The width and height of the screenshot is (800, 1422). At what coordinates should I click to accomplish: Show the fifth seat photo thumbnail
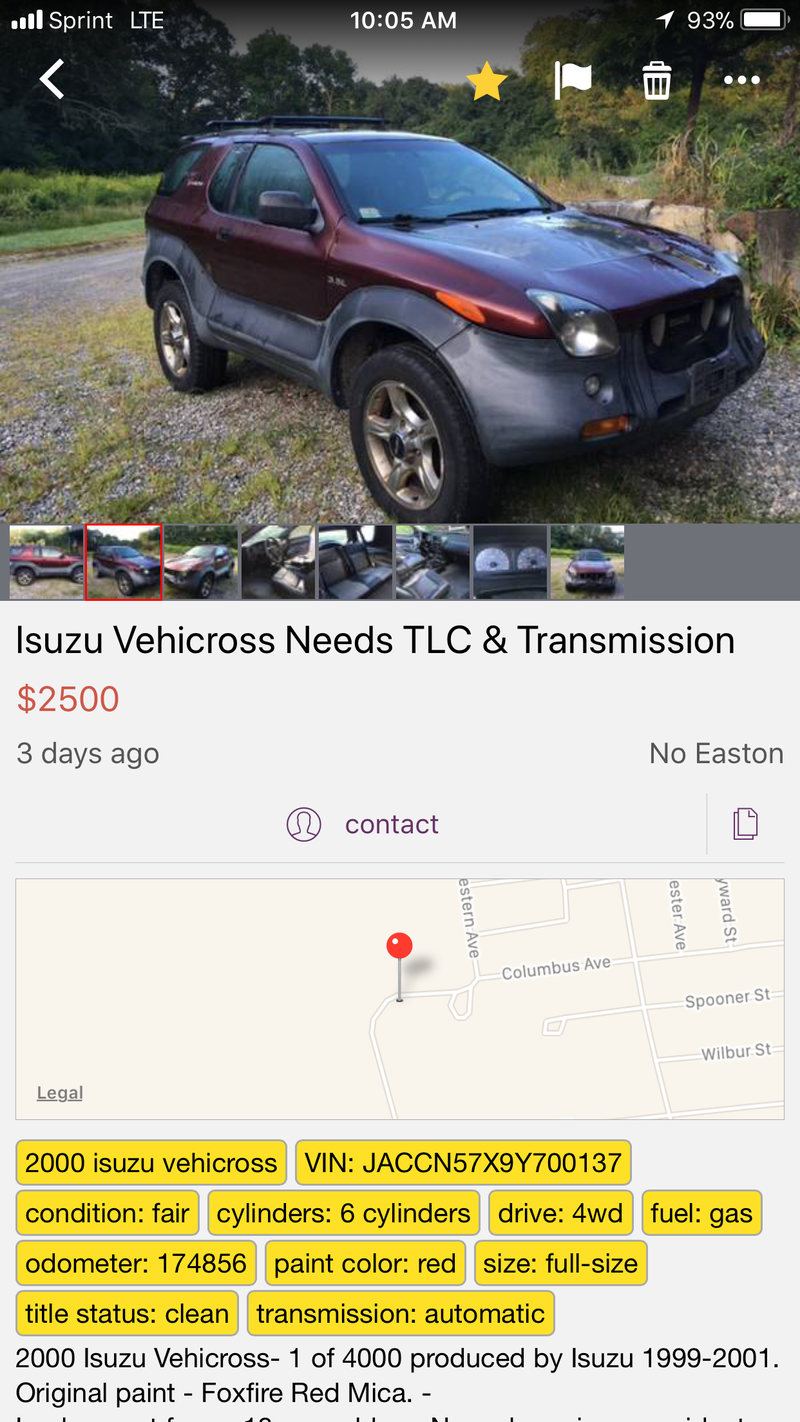point(355,562)
